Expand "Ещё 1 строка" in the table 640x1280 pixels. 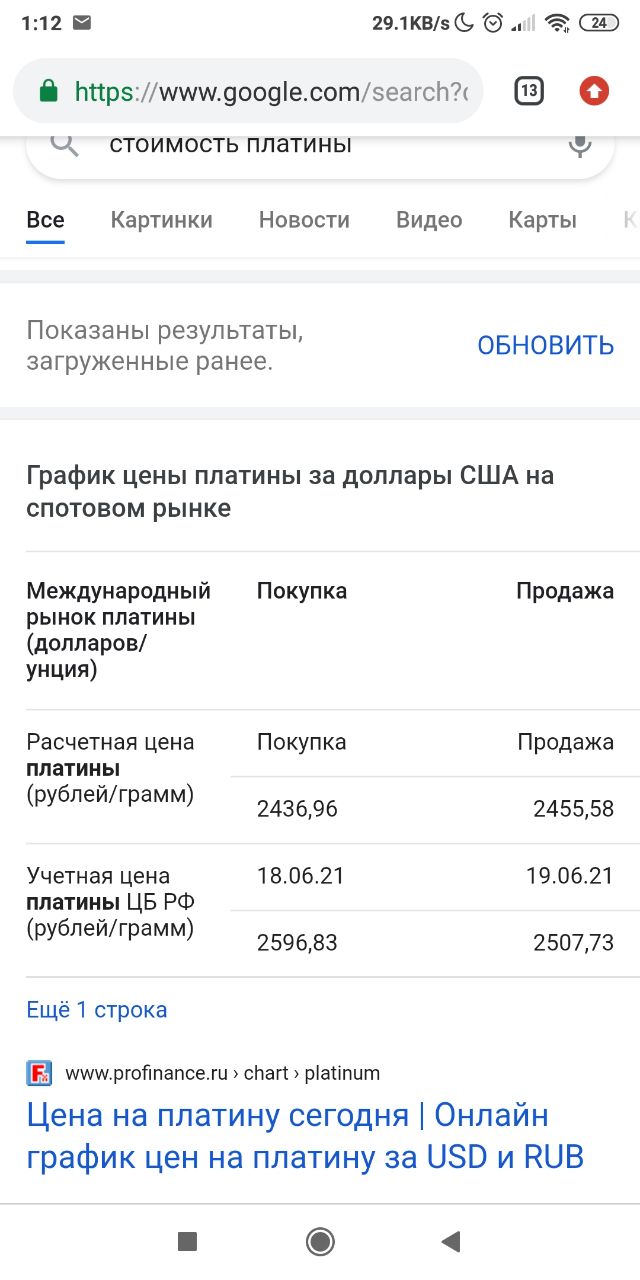97,1010
